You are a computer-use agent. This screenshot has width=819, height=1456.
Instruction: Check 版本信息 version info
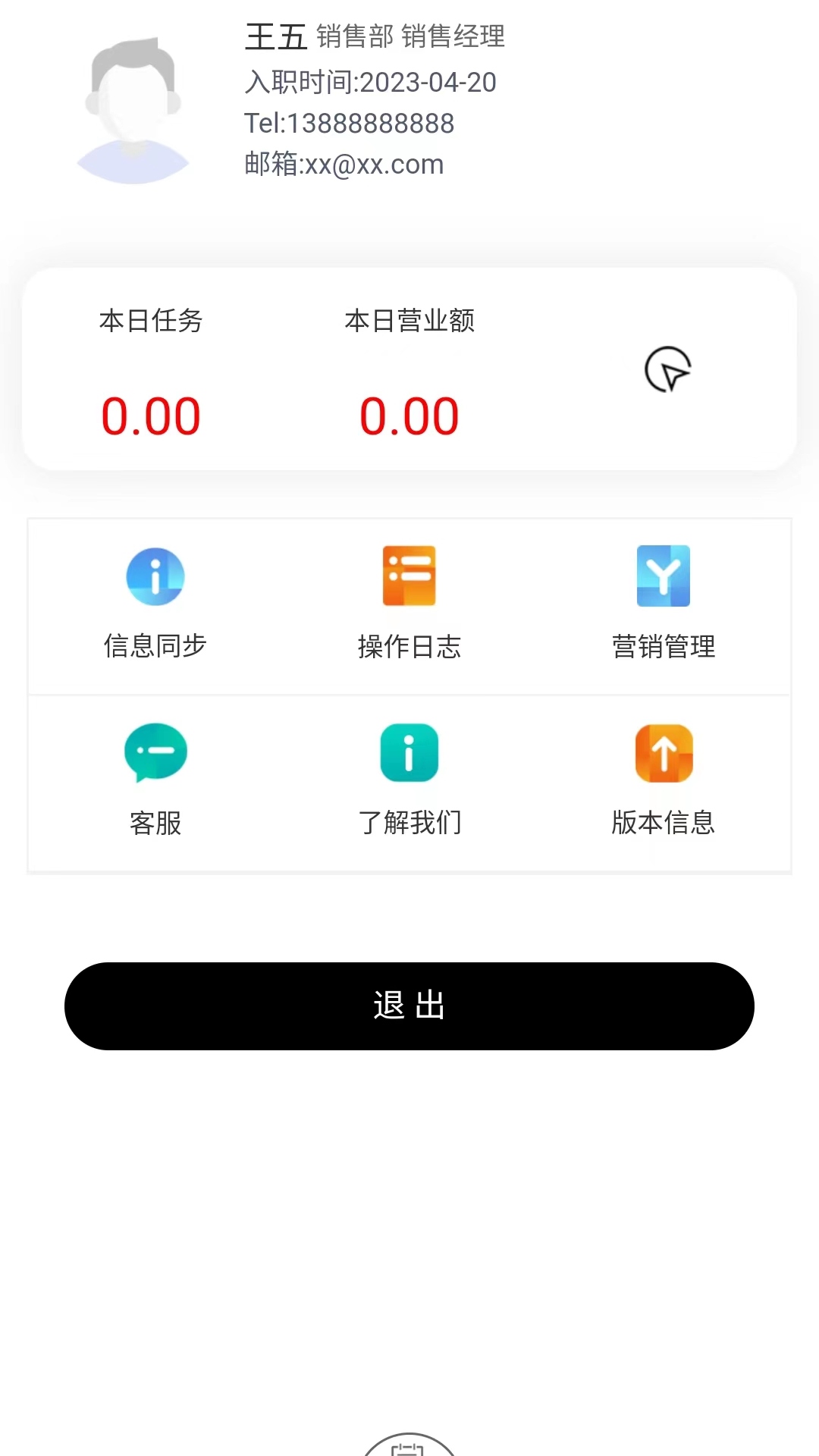(664, 779)
